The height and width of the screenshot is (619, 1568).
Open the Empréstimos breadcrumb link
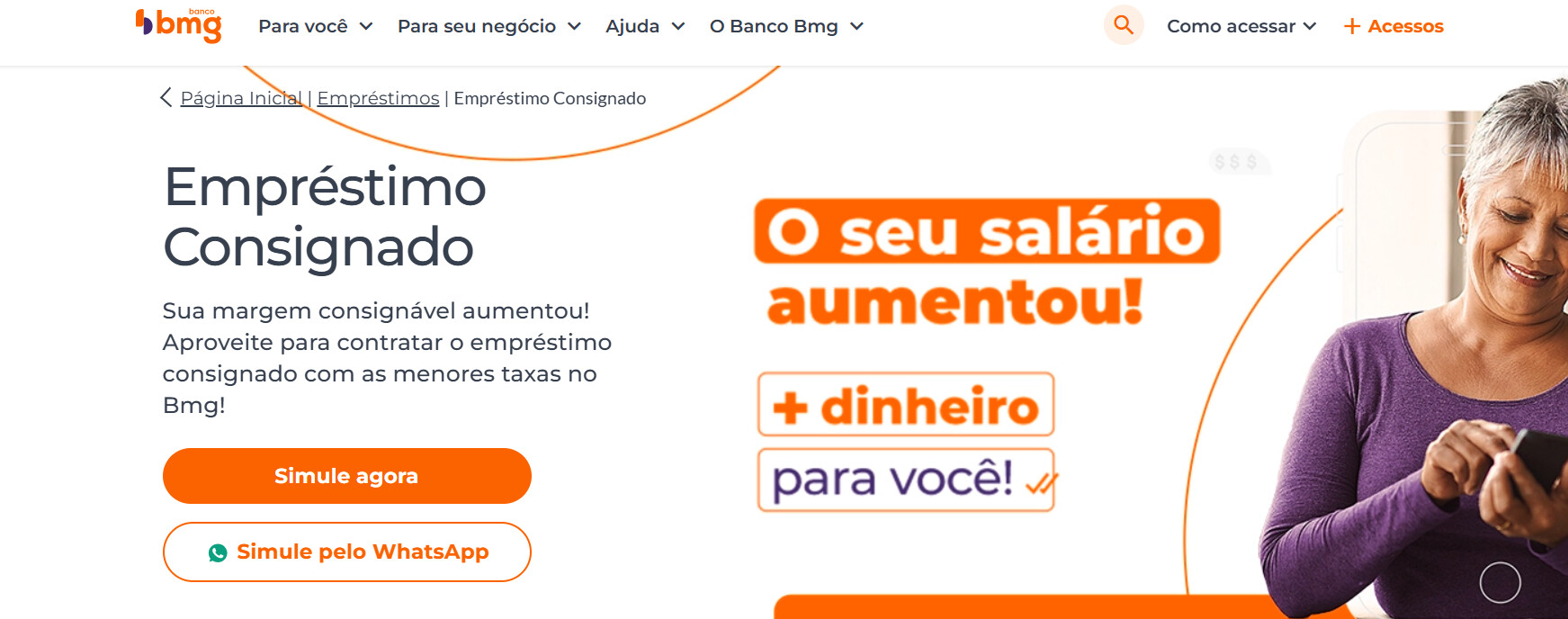[378, 98]
